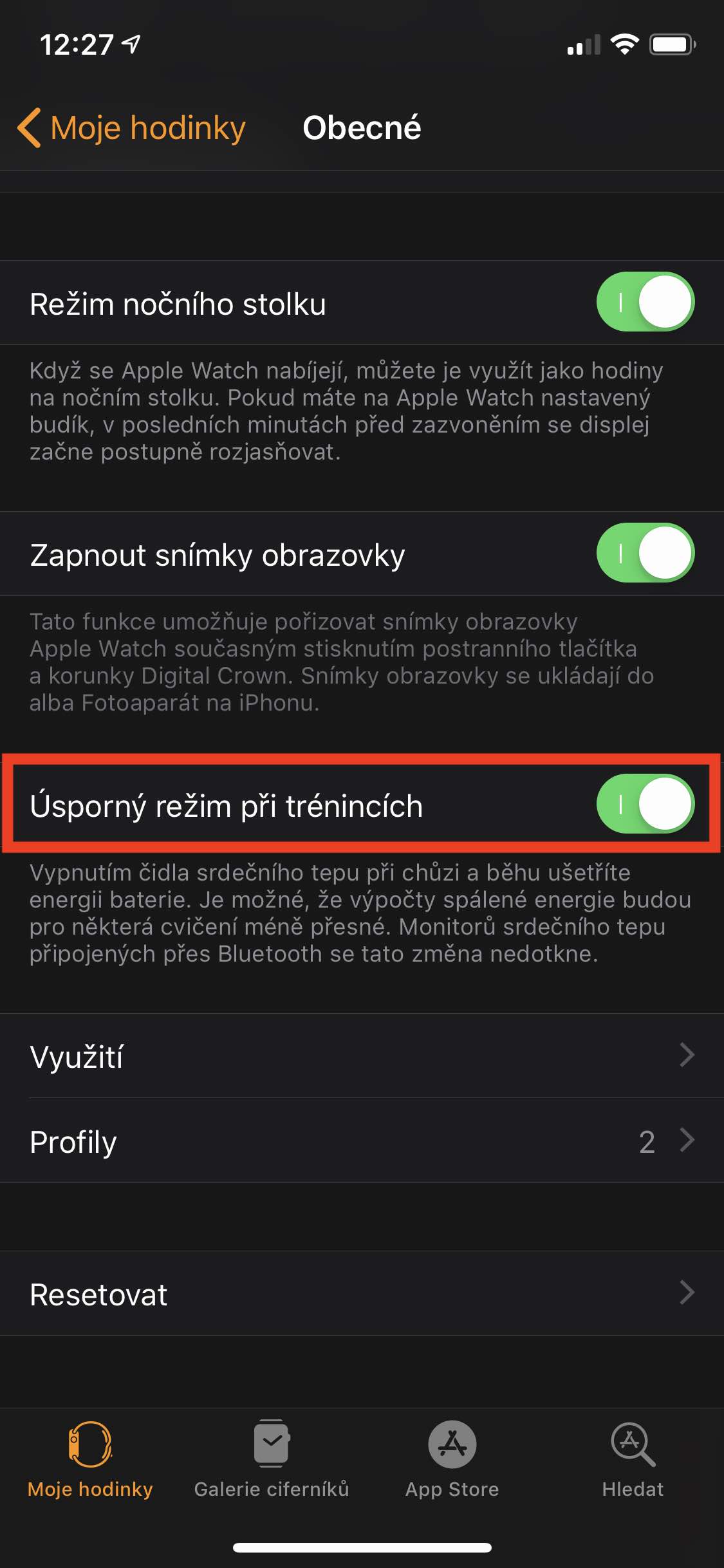724x1568 pixels.
Task: Turn off Zapnout snímky obrazovky
Action: click(x=645, y=553)
